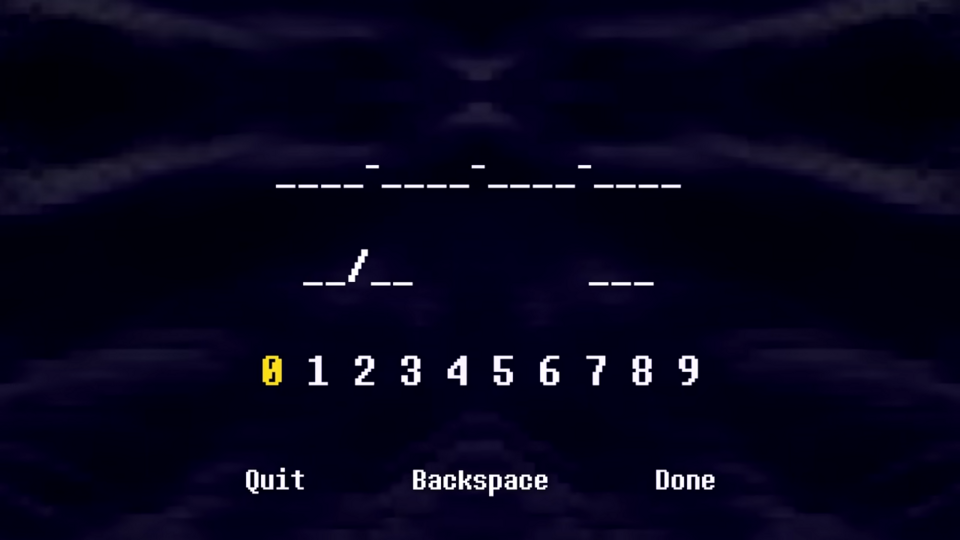This screenshot has width=960, height=540.
Task: Confirm entry with Done
Action: click(x=685, y=480)
